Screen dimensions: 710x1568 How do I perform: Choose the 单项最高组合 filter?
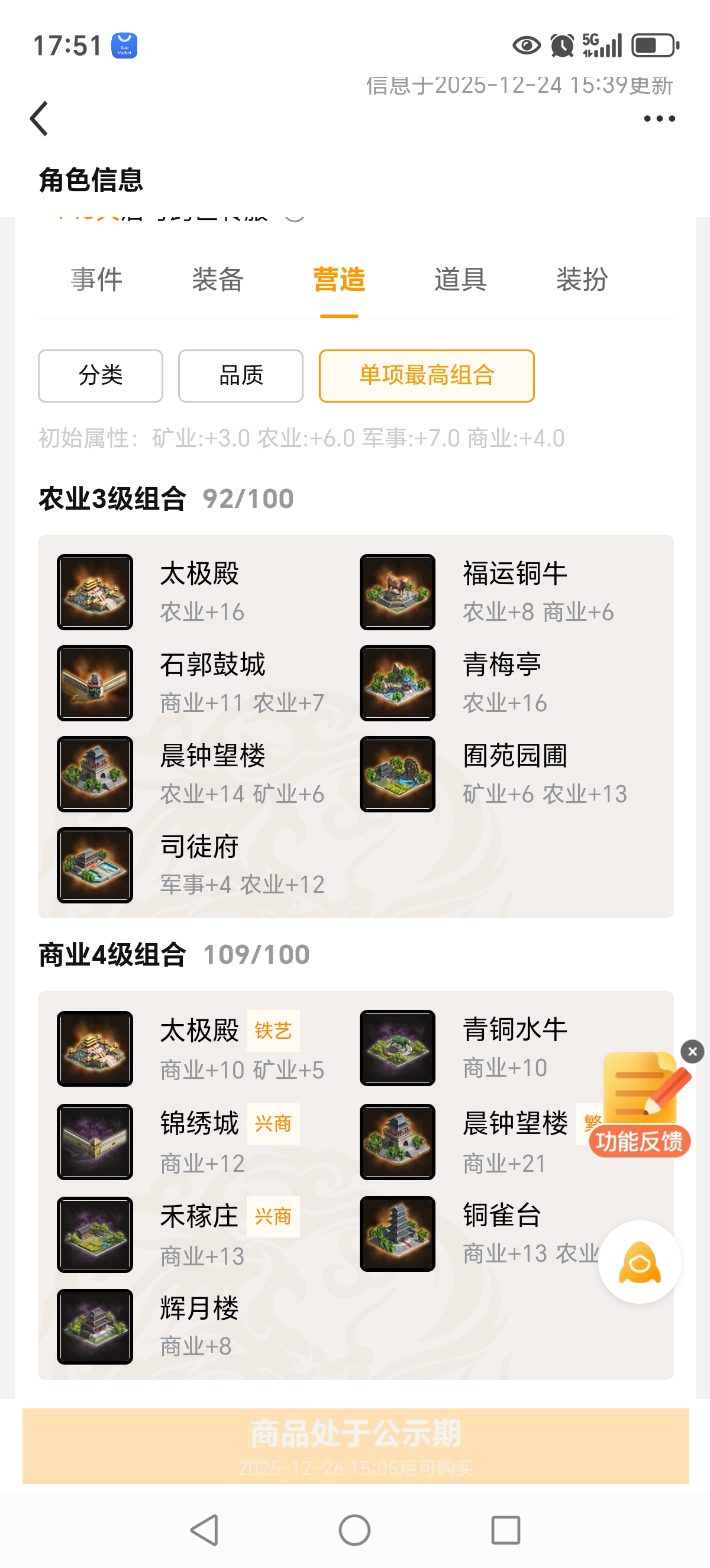426,375
